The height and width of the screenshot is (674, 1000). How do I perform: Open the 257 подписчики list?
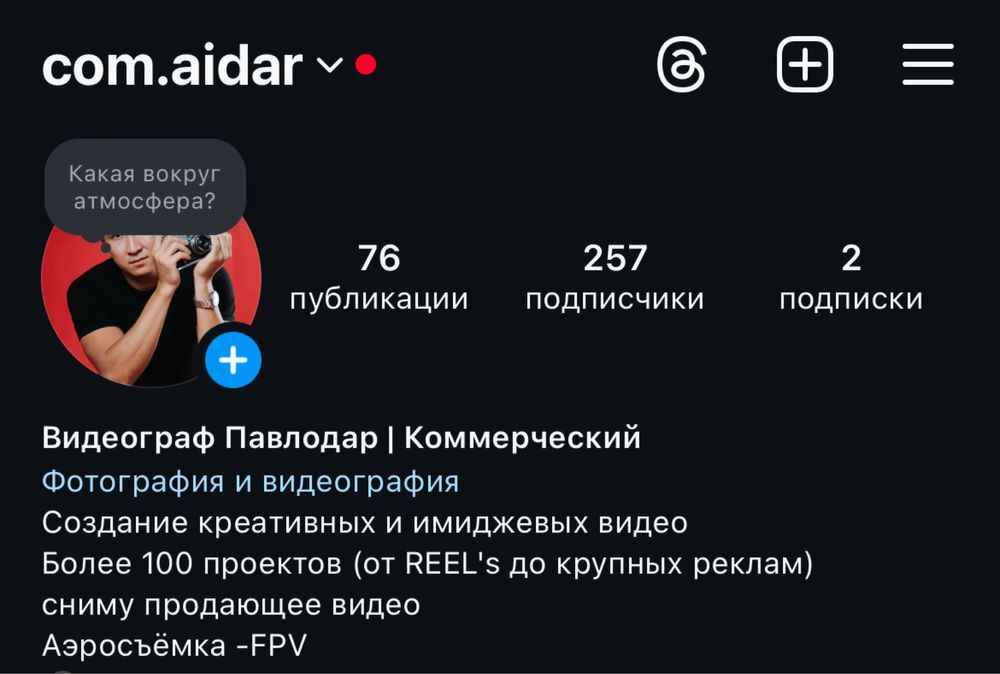[614, 277]
